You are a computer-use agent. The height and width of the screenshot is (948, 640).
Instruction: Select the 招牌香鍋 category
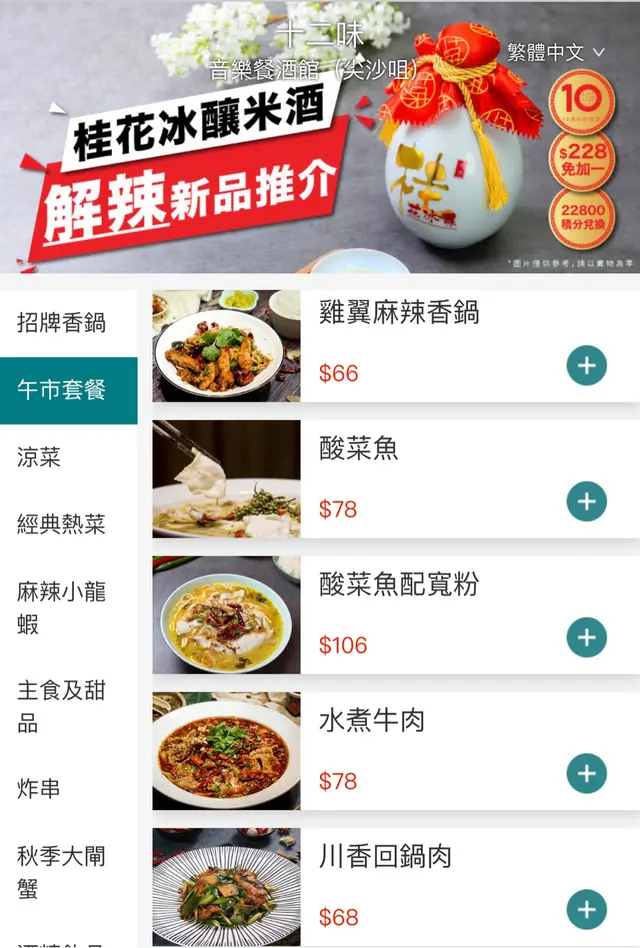pos(62,323)
